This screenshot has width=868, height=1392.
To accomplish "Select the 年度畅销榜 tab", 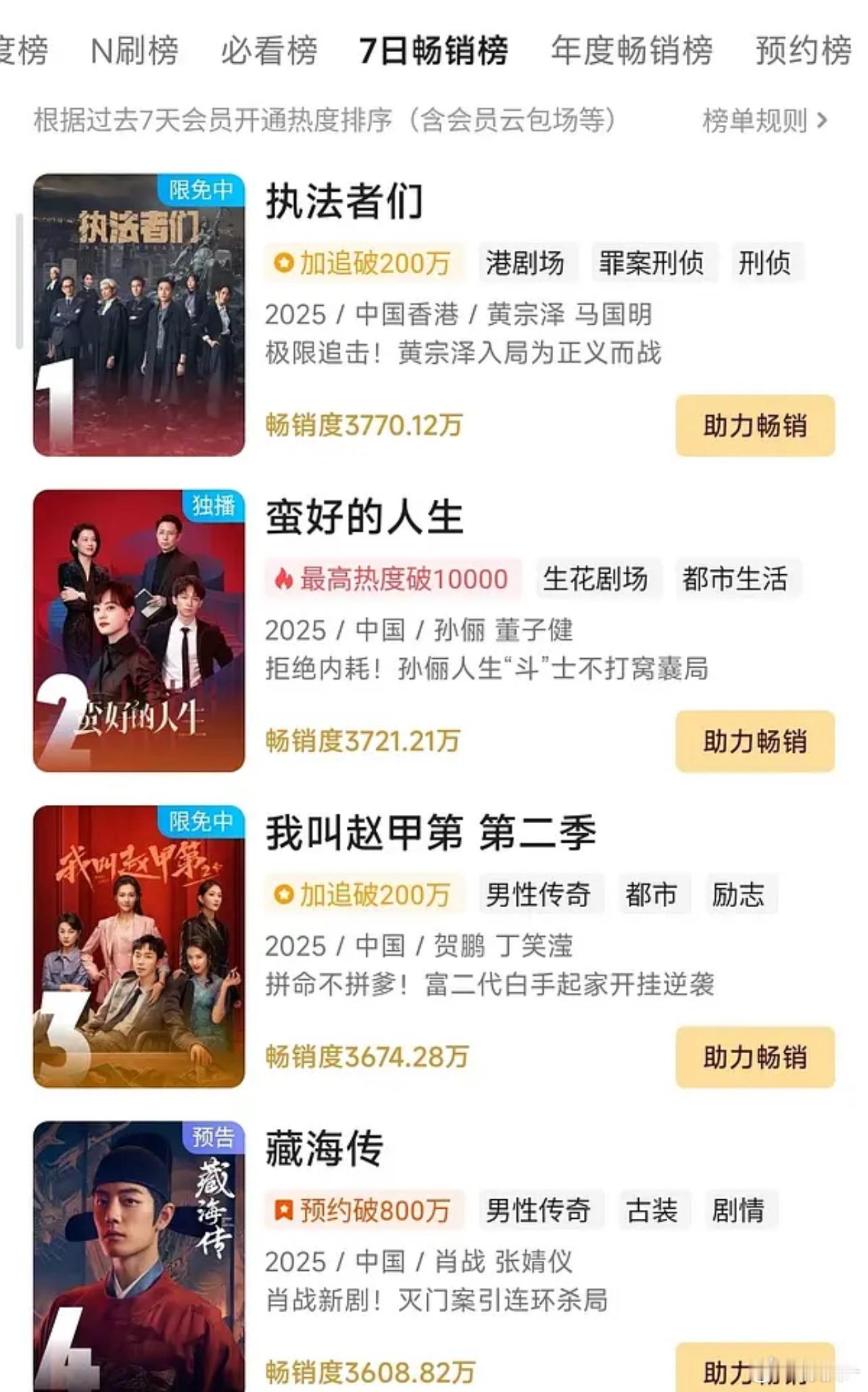I will [631, 51].
